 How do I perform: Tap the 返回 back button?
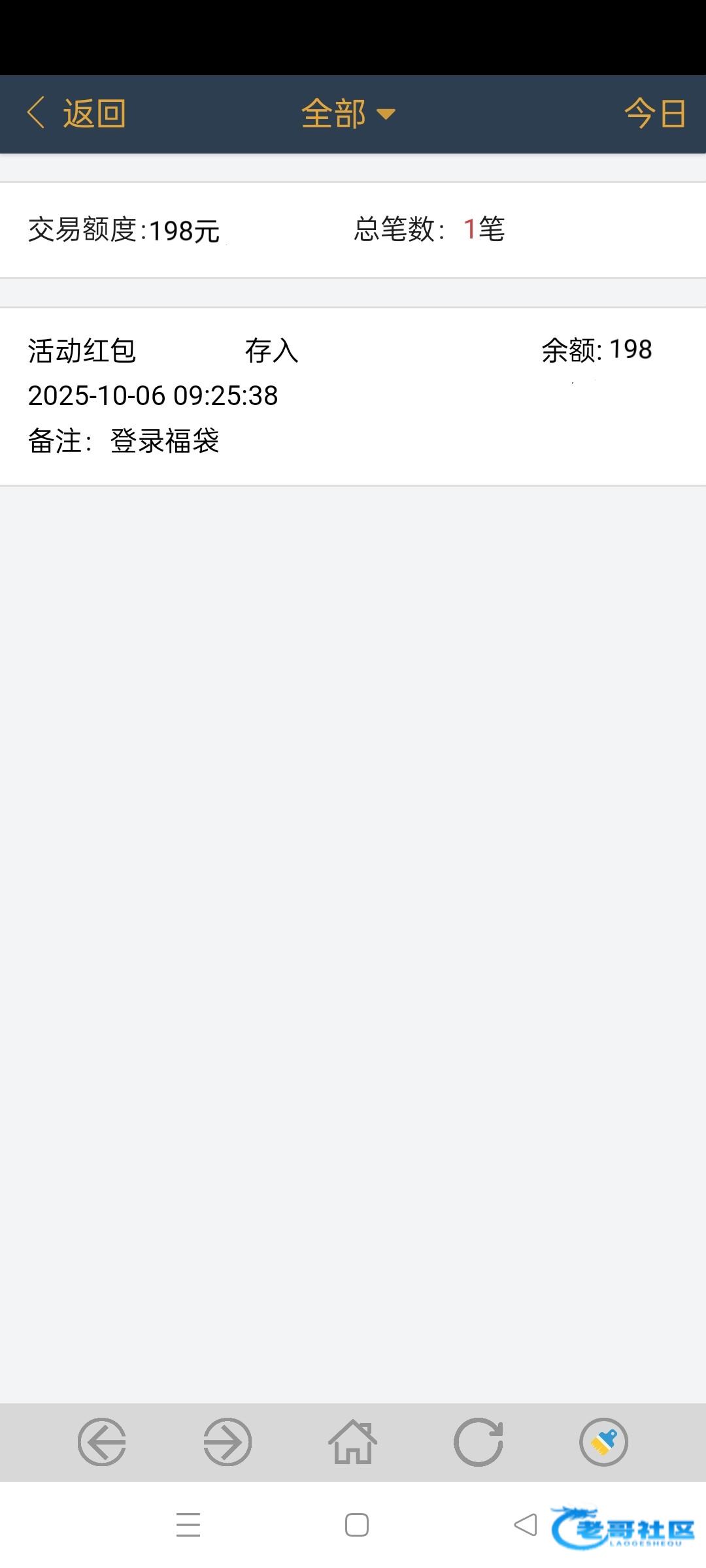[x=76, y=114]
